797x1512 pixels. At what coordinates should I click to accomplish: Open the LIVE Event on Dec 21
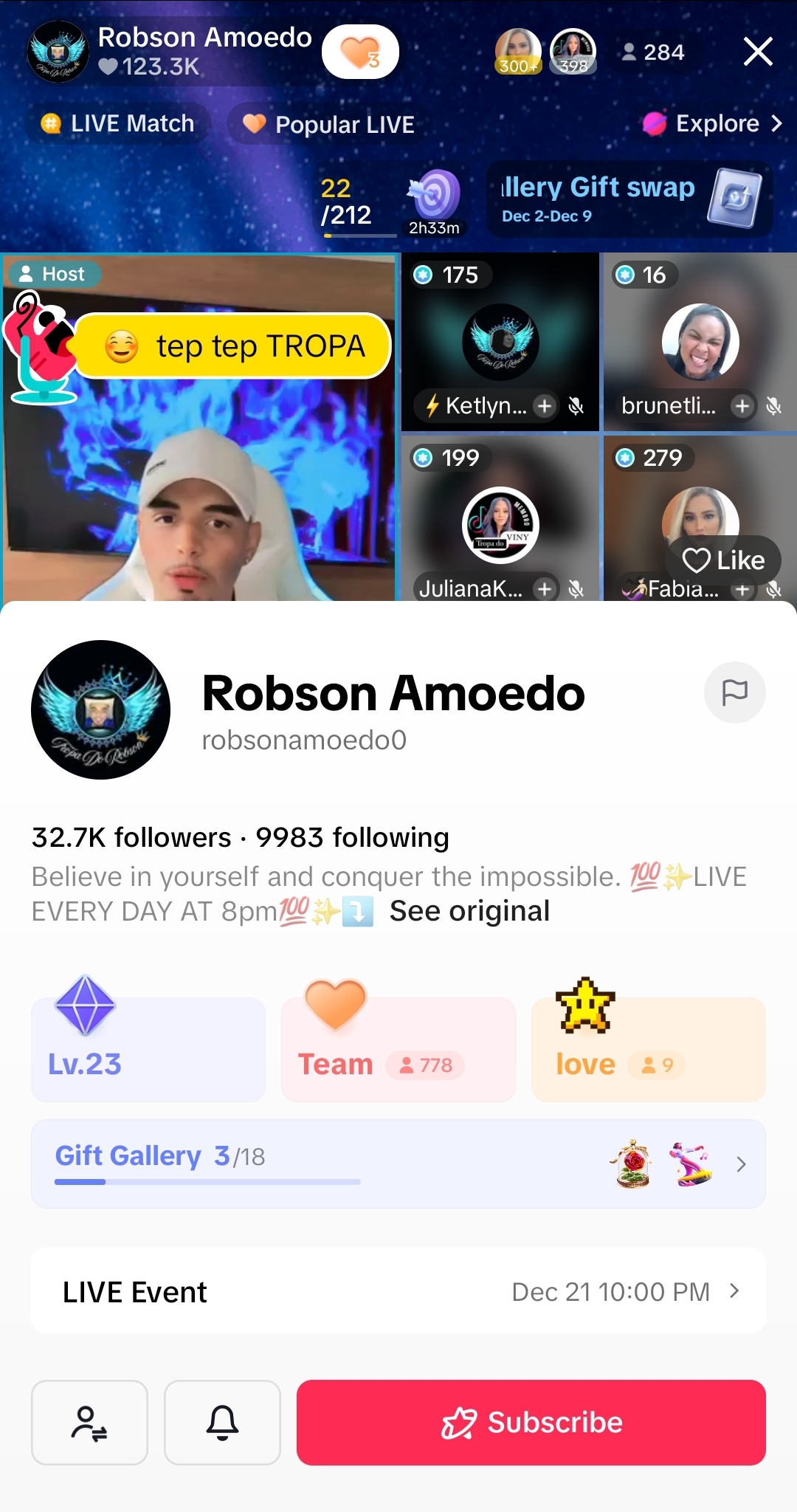point(398,1291)
